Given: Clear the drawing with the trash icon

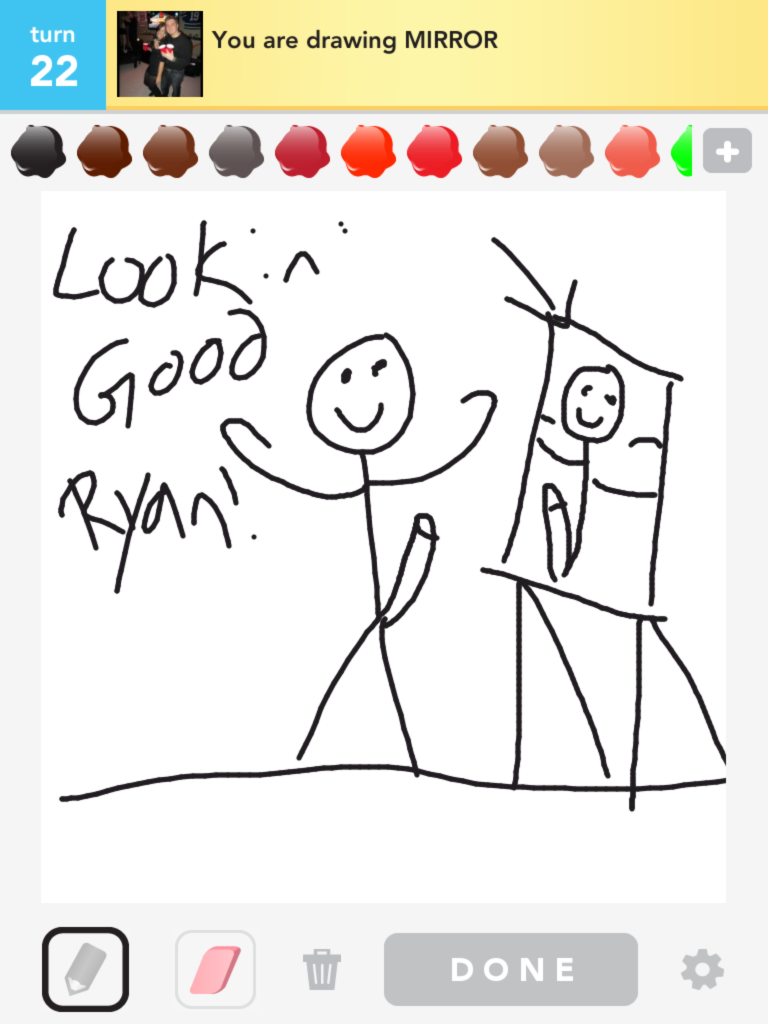Looking at the screenshot, I should [x=322, y=969].
